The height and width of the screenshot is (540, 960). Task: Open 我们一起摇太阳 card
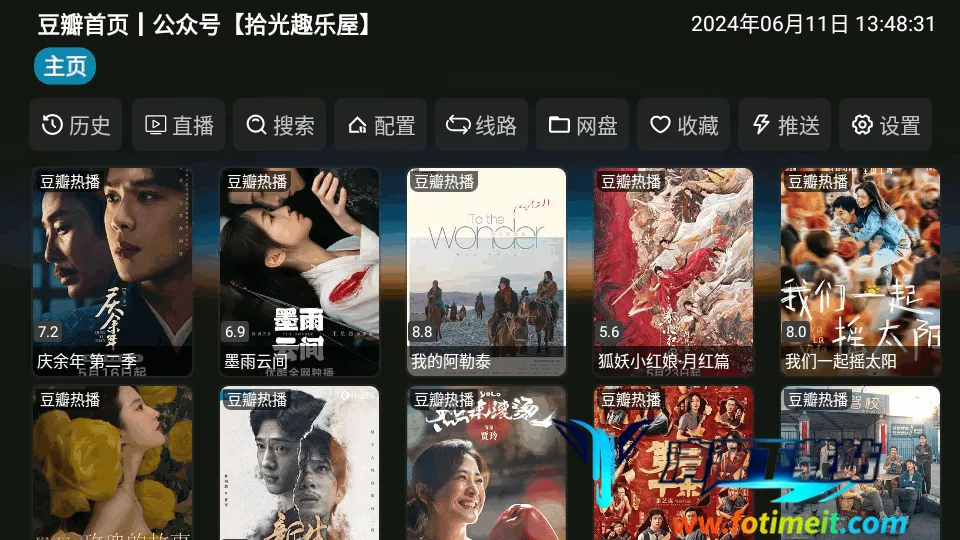click(x=860, y=271)
